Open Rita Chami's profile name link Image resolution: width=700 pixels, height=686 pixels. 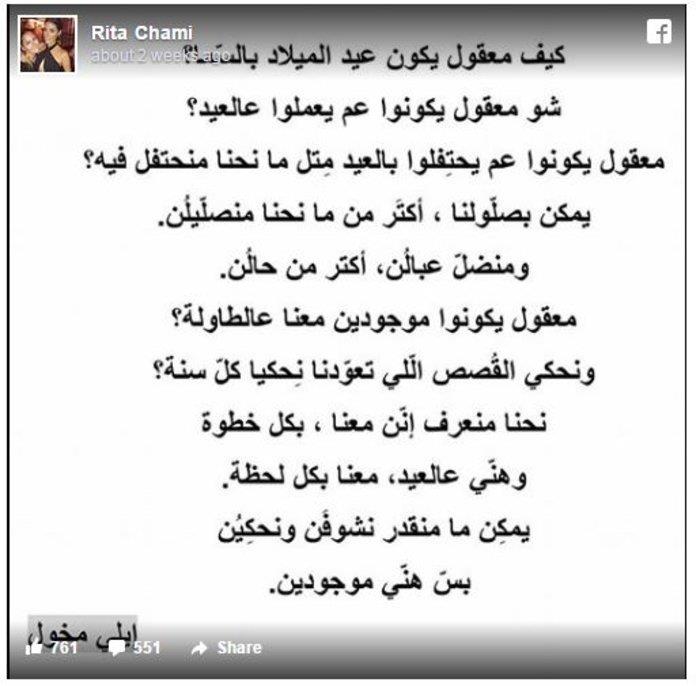click(141, 33)
